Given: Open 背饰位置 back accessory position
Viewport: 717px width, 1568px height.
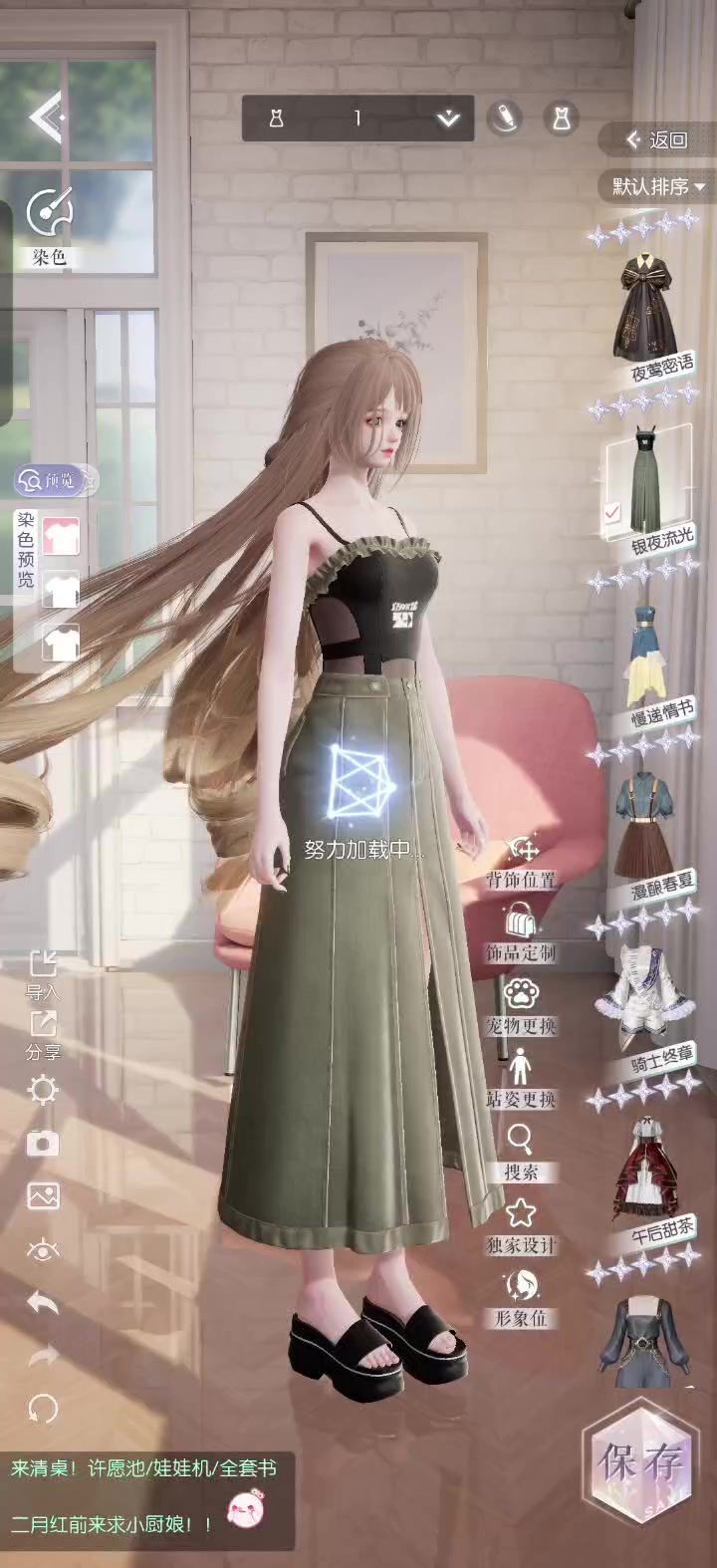Looking at the screenshot, I should pyautogui.click(x=522, y=861).
